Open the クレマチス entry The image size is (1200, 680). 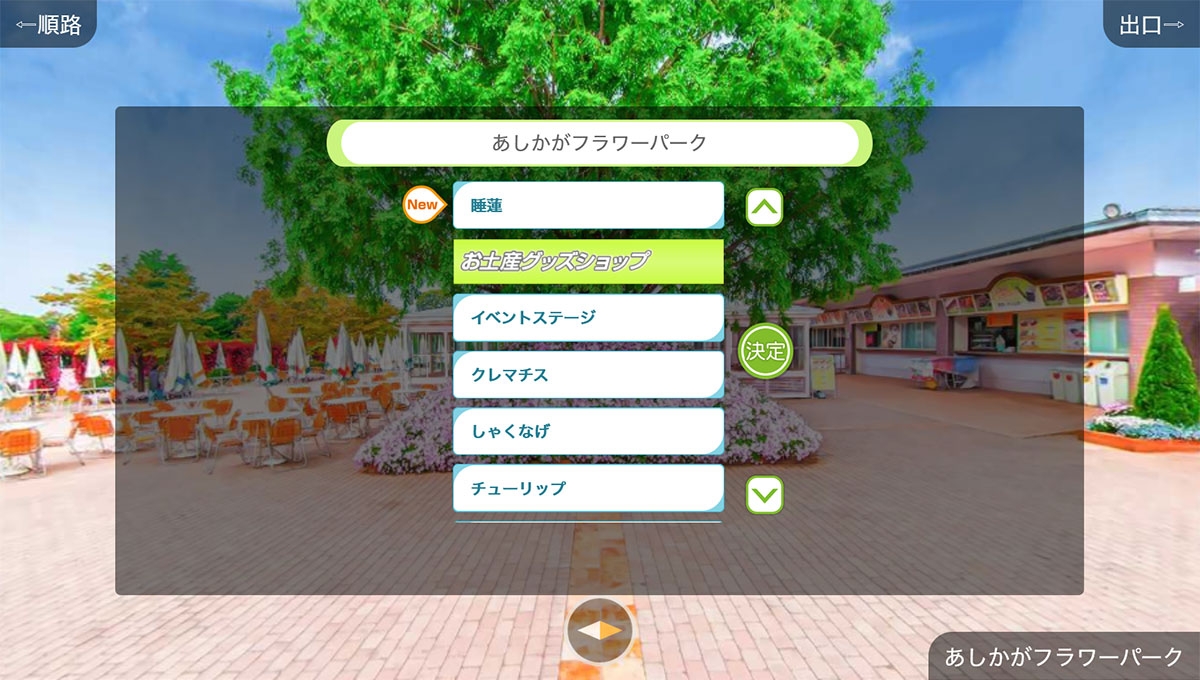coord(588,375)
